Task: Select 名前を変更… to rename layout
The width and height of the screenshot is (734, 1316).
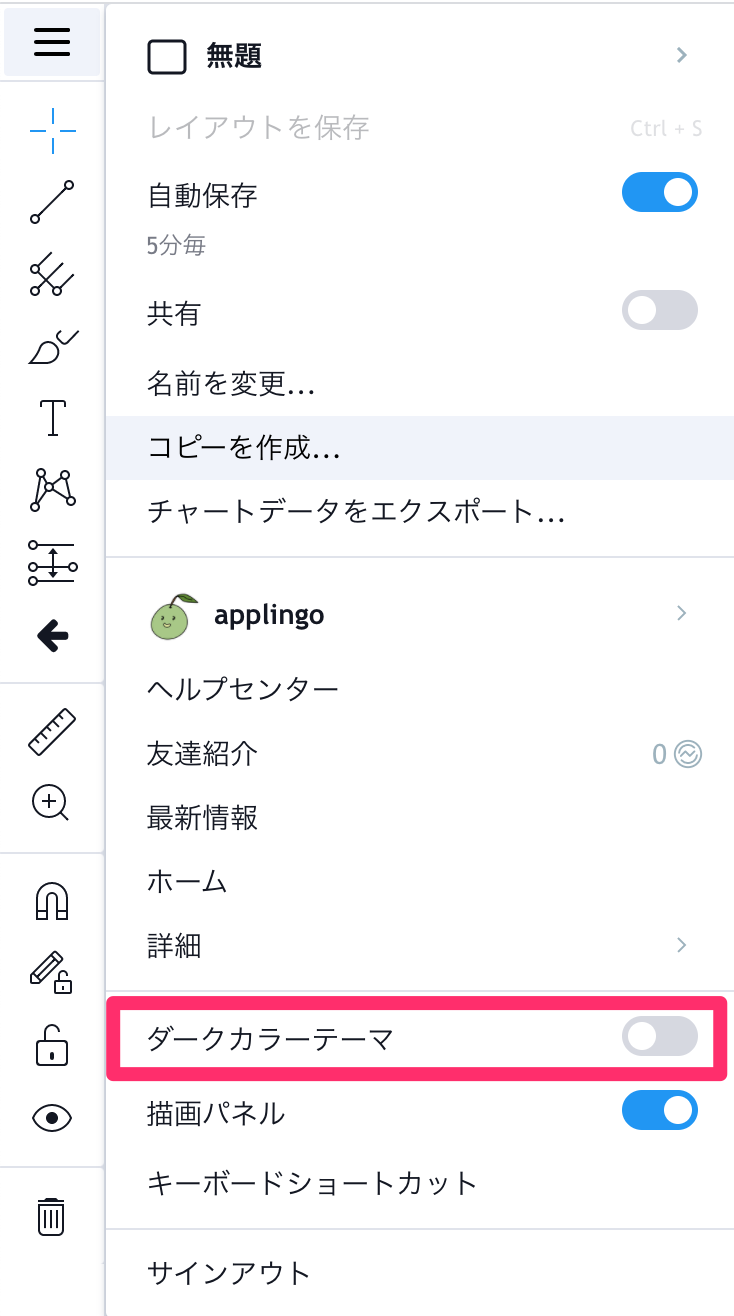Action: pyautogui.click(x=420, y=383)
